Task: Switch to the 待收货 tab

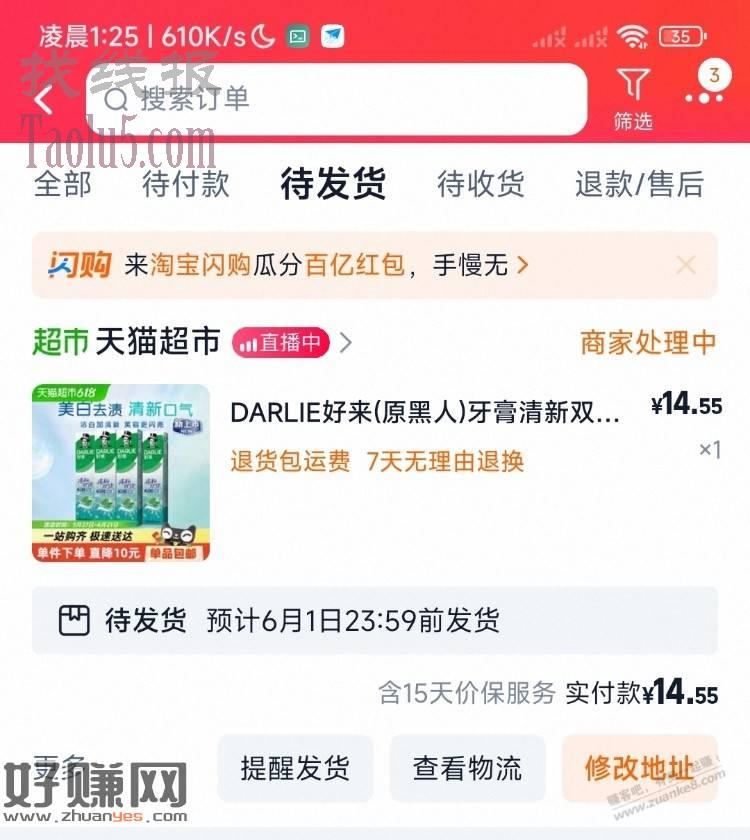Action: click(x=480, y=184)
